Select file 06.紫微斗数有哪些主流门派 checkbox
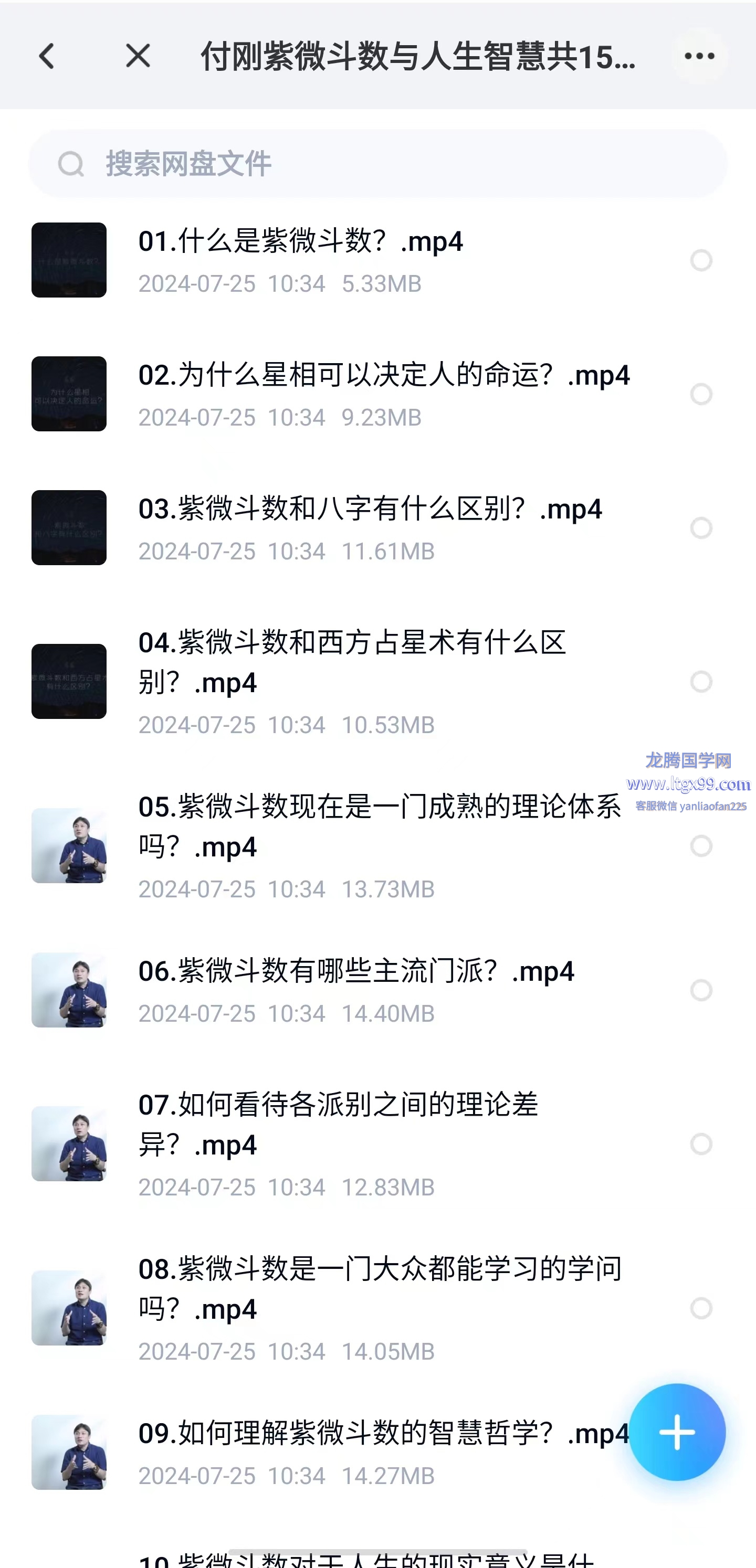The width and height of the screenshot is (756, 1568). 701,990
